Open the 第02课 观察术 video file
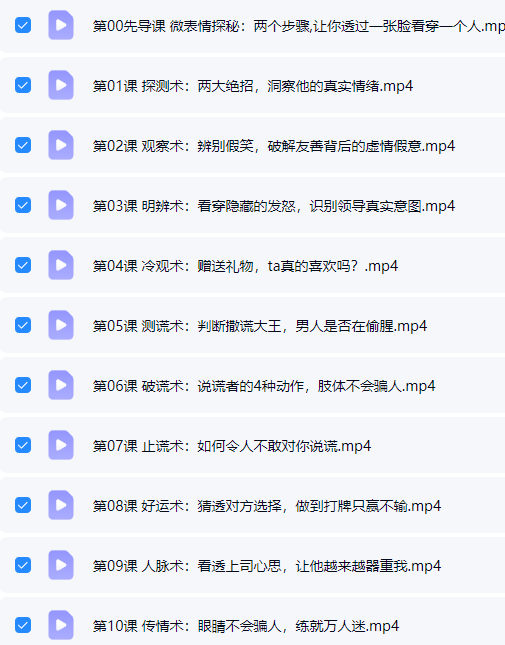The image size is (505, 645). tap(274, 146)
